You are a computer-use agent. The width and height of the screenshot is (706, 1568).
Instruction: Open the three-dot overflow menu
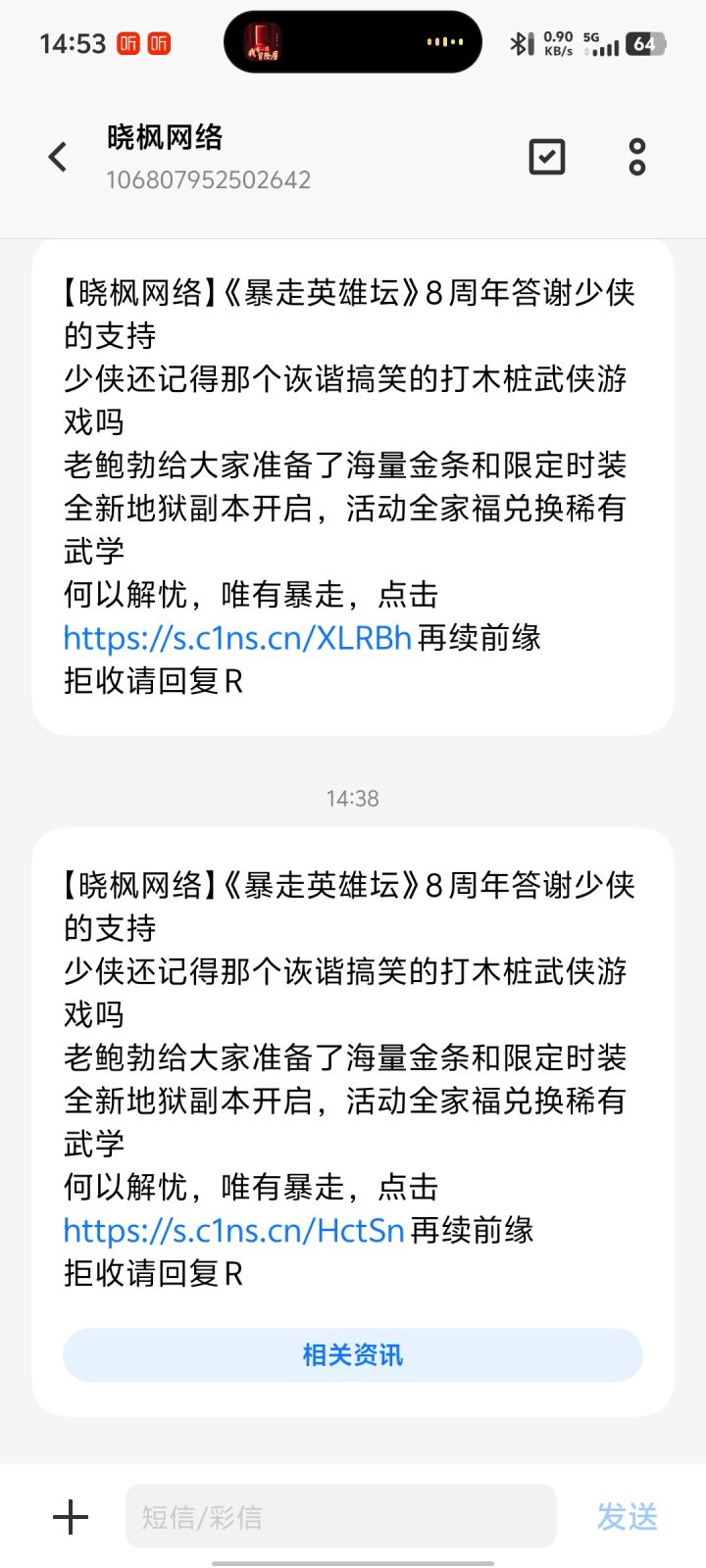tap(637, 157)
